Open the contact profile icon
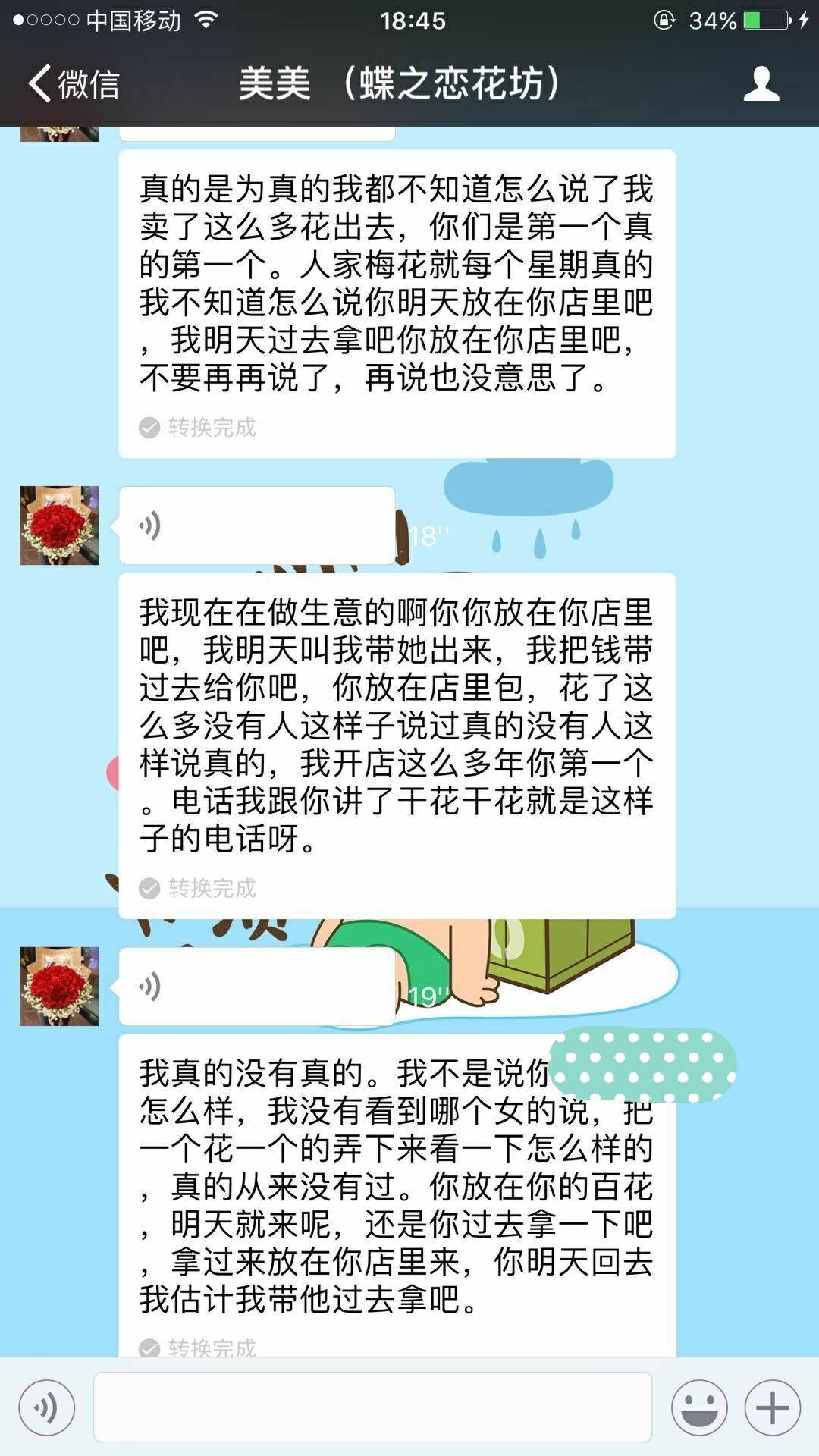This screenshot has height=1456, width=819. (x=761, y=83)
